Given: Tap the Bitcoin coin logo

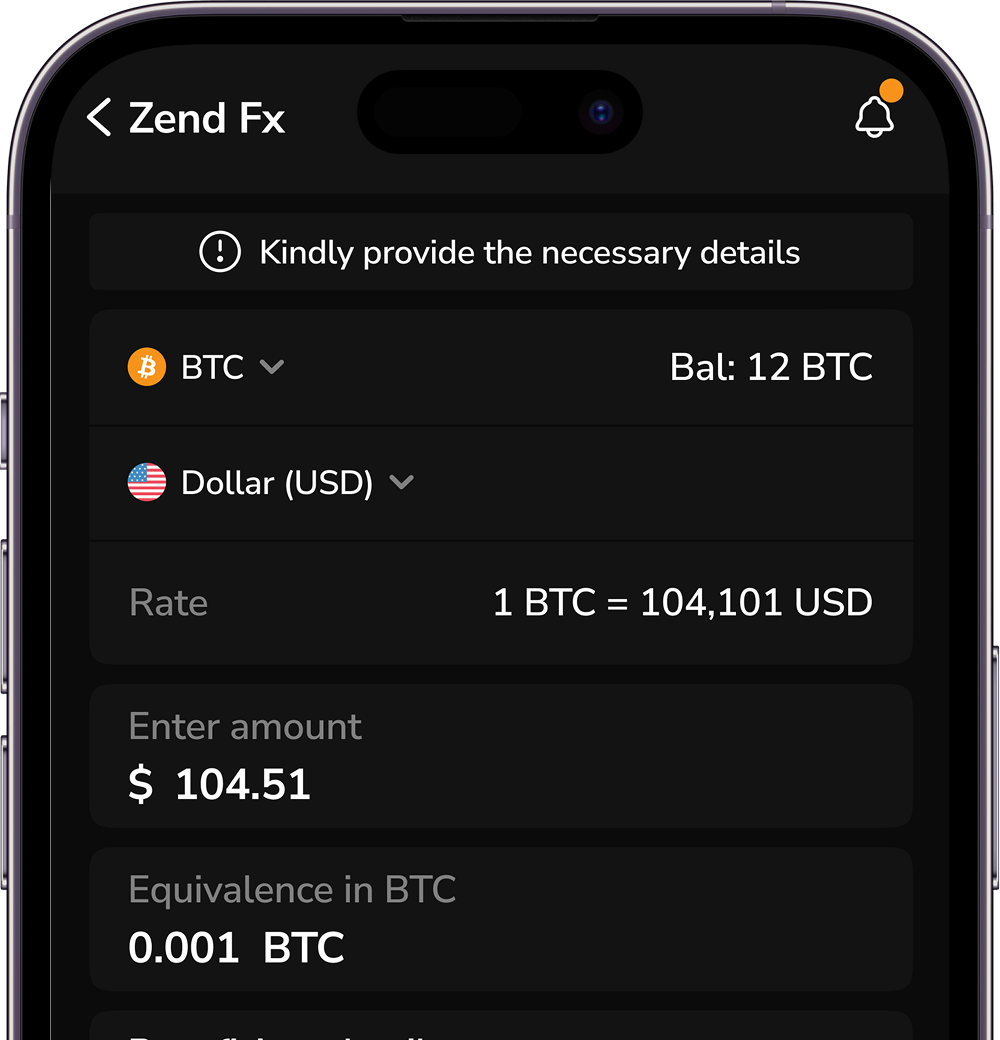Looking at the screenshot, I should point(145,367).
